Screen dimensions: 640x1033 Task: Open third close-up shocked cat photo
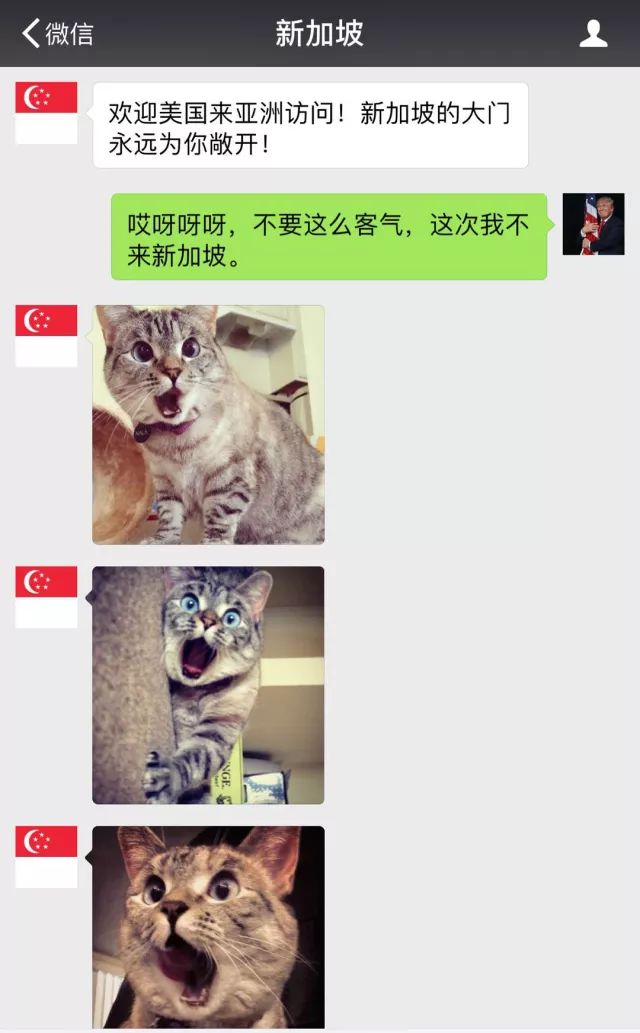tap(208, 926)
